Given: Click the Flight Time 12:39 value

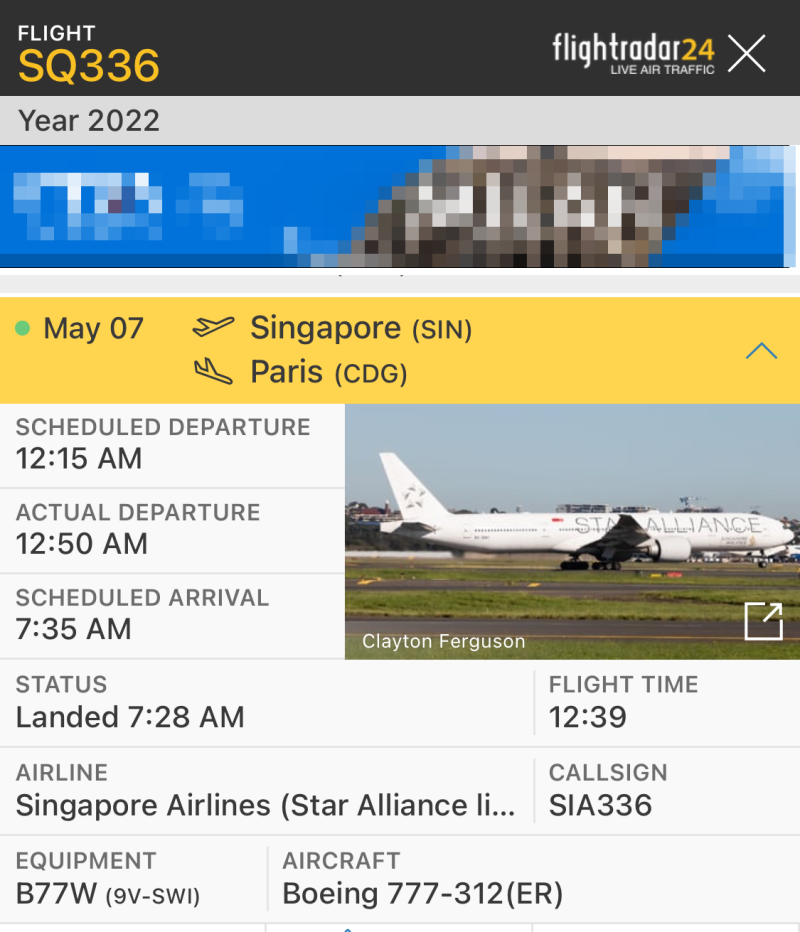Looking at the screenshot, I should coord(580,717).
